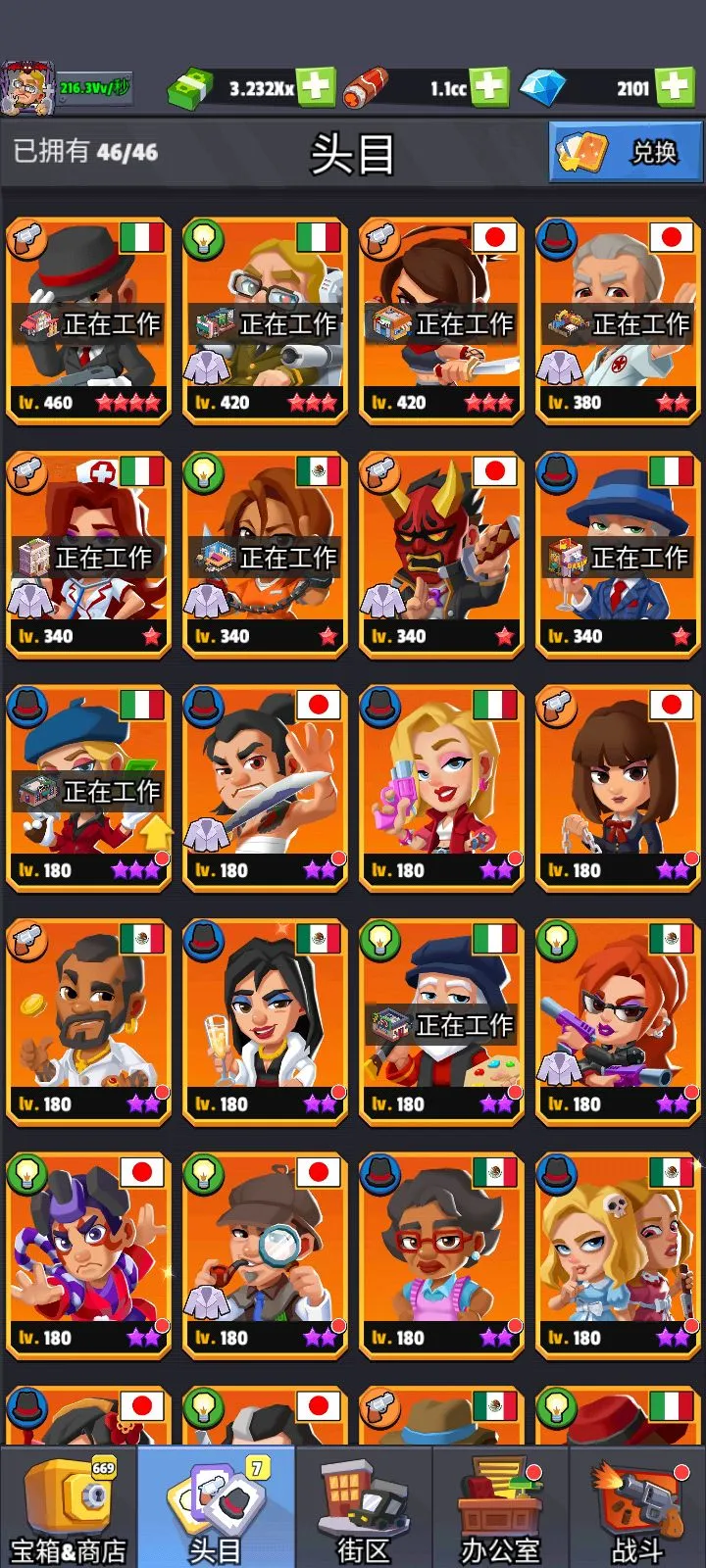Image resolution: width=706 pixels, height=1568 pixels.
Task: Tap the plus beside the 2101 diamonds
Action: point(675,87)
